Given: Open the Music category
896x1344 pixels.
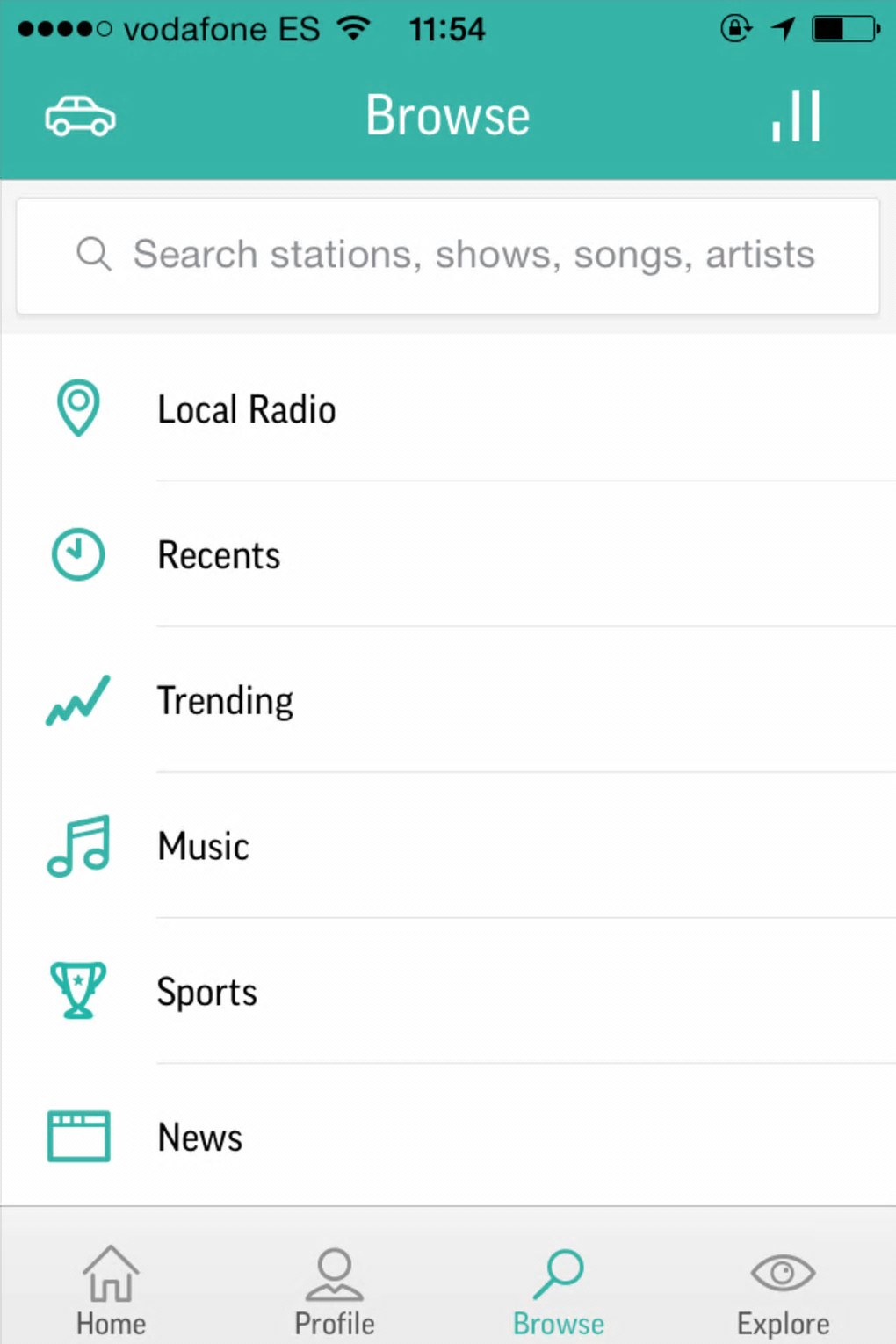Looking at the screenshot, I should tap(203, 847).
